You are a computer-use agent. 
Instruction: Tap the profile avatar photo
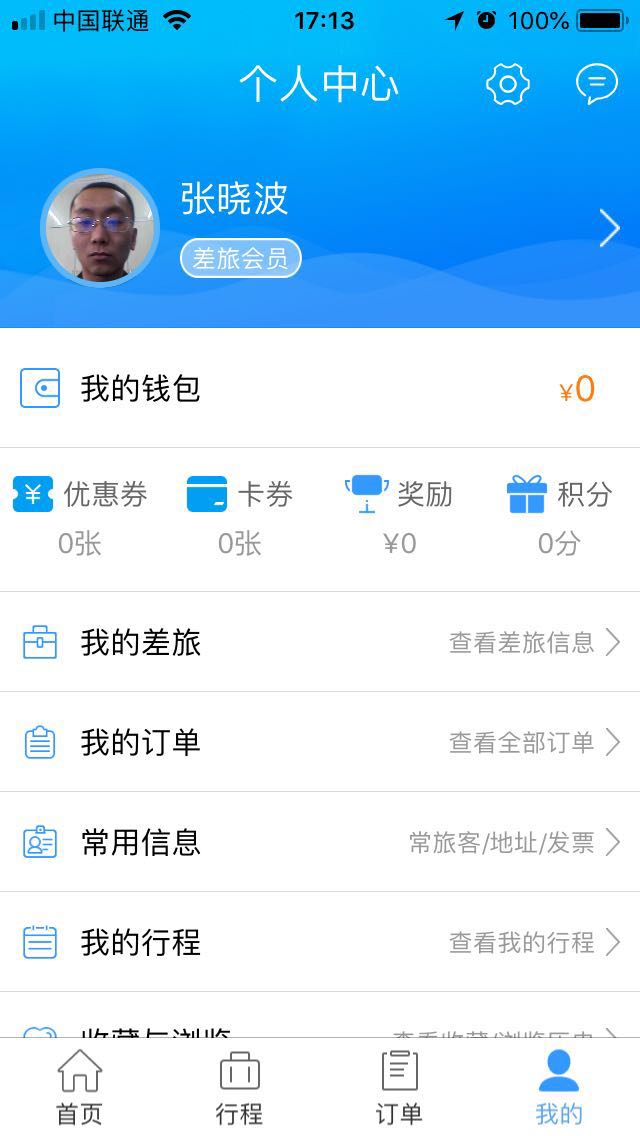(x=99, y=228)
